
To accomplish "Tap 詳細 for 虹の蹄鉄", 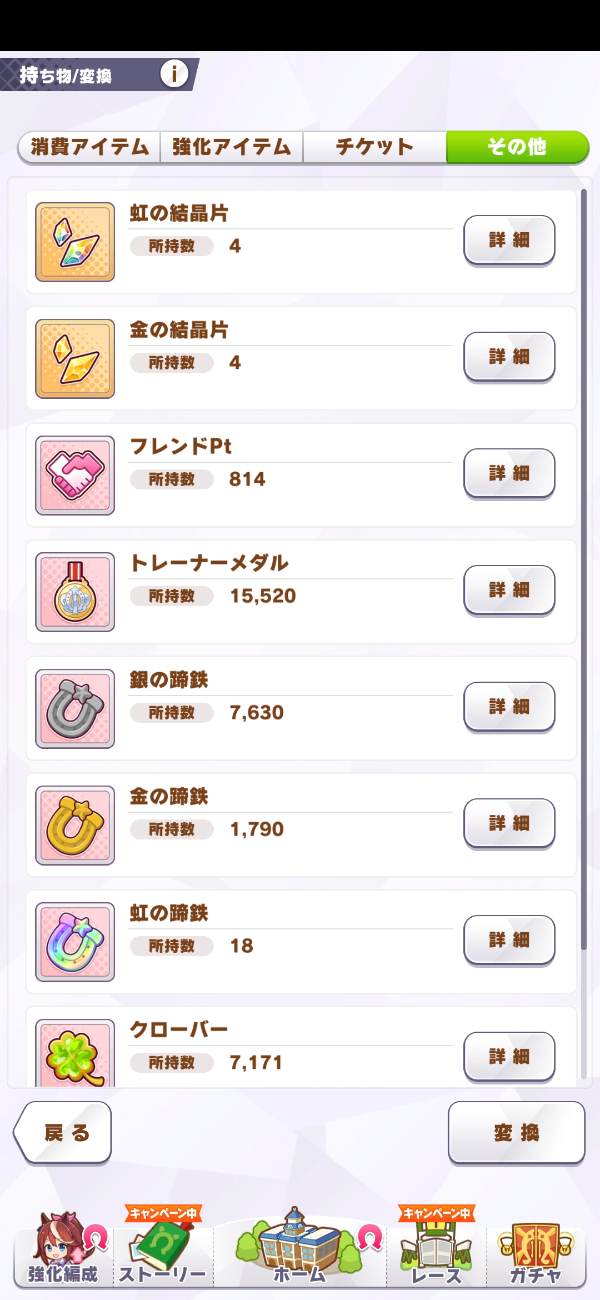I will coord(509,941).
